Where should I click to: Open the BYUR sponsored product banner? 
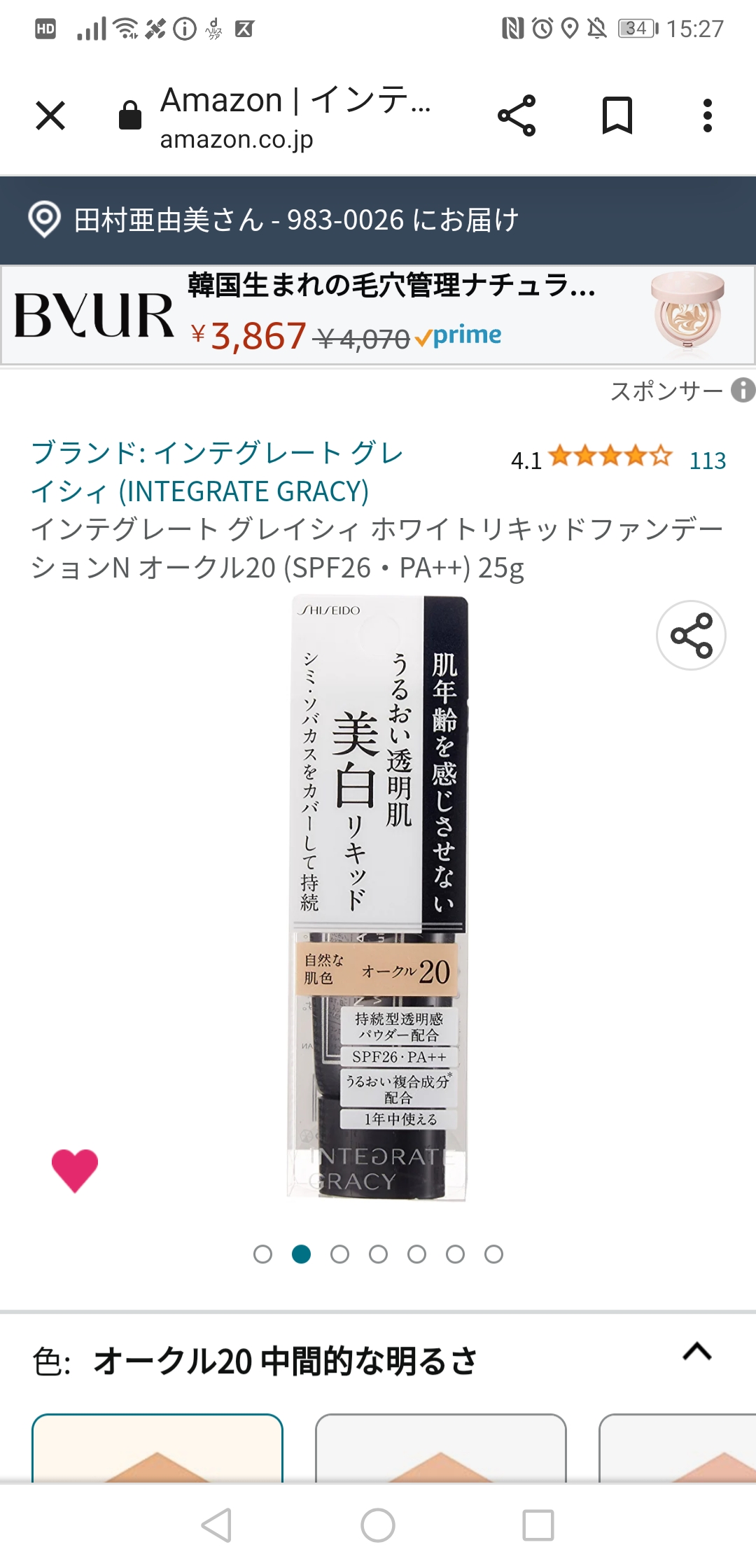378,315
